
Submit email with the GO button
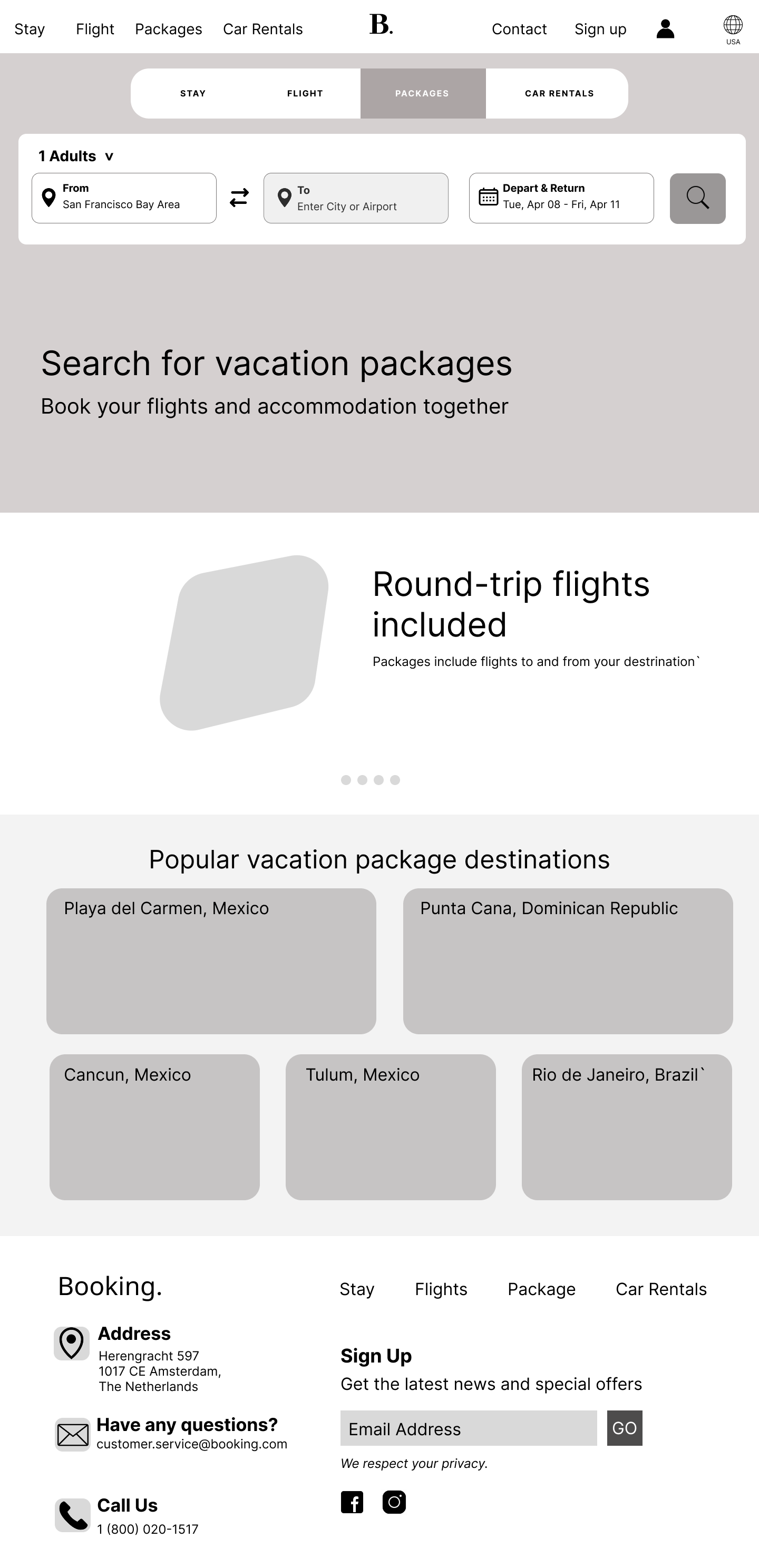click(x=625, y=1428)
